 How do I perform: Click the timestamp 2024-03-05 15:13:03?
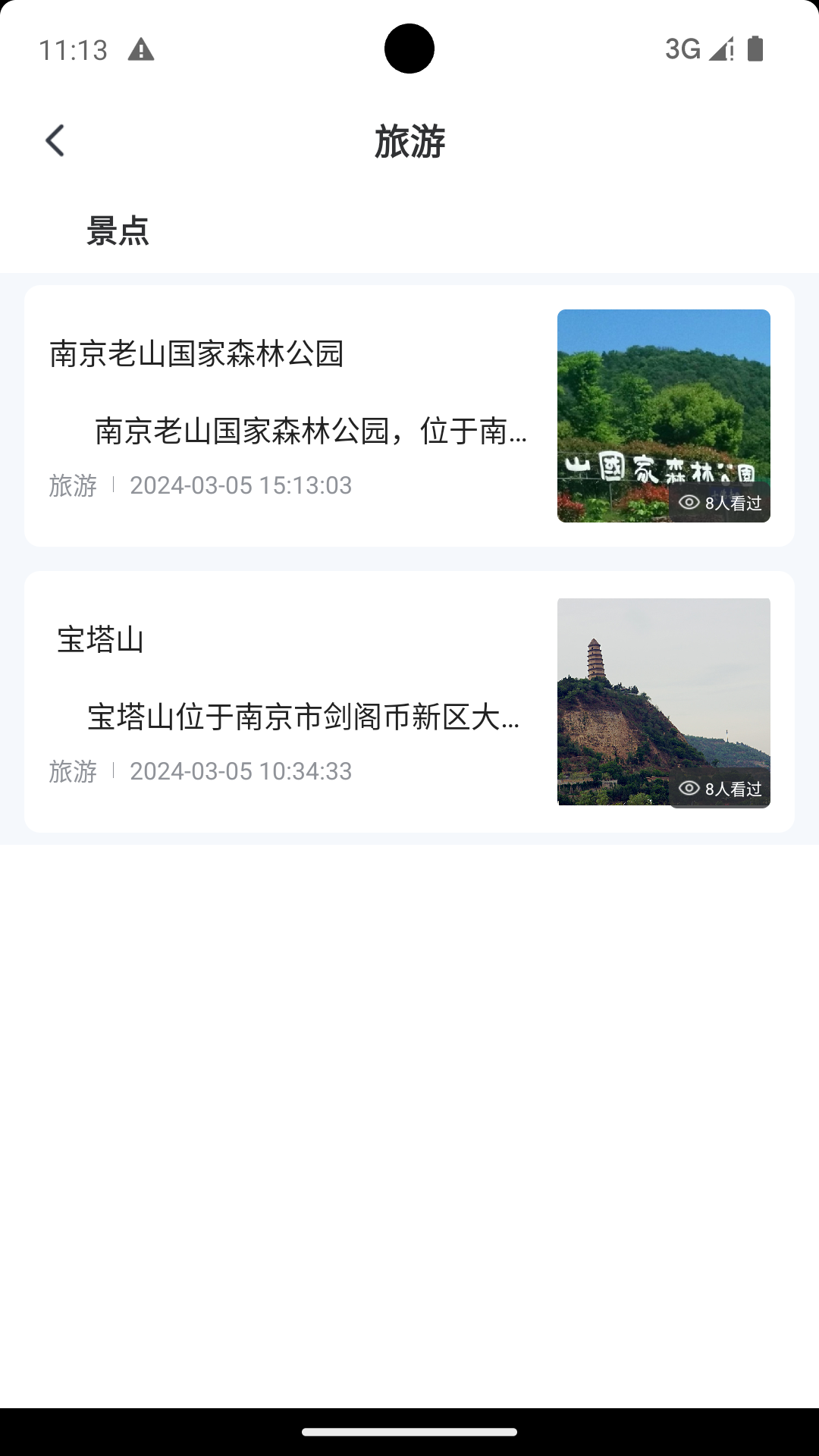tap(241, 486)
